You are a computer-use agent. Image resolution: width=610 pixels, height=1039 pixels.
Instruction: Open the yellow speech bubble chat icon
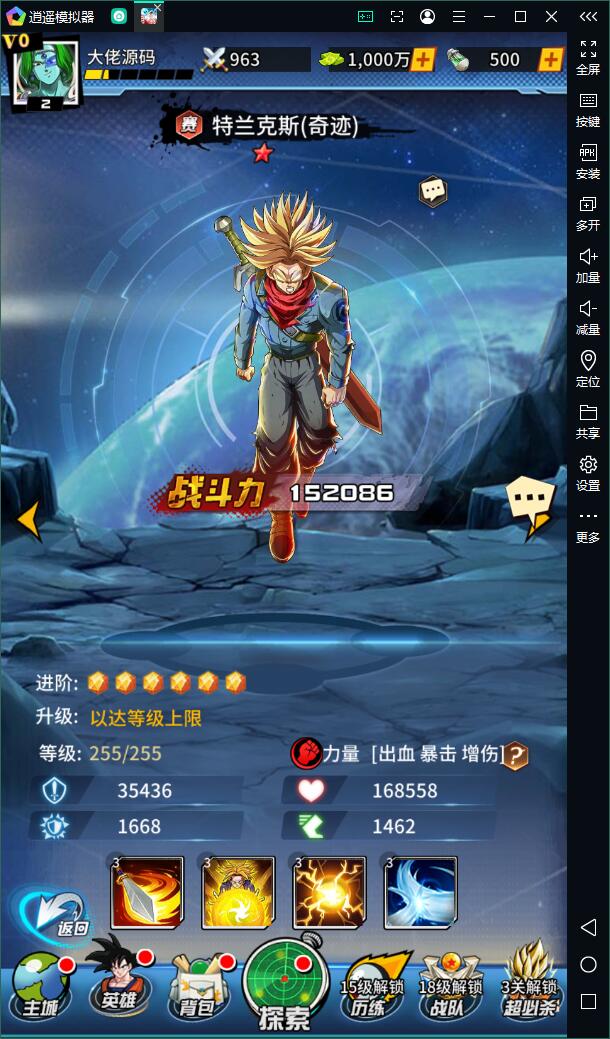(529, 500)
